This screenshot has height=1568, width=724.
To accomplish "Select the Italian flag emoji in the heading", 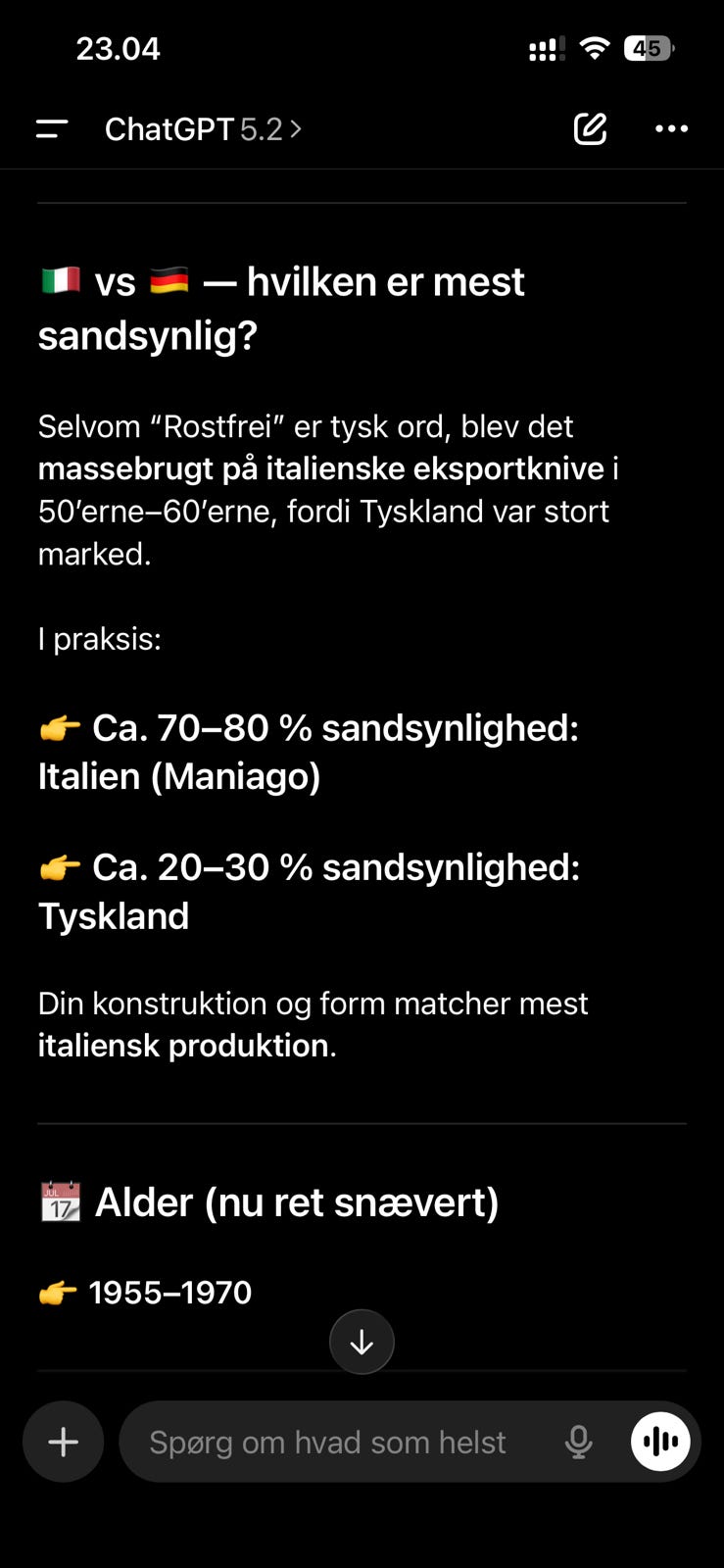I will click(x=58, y=281).
